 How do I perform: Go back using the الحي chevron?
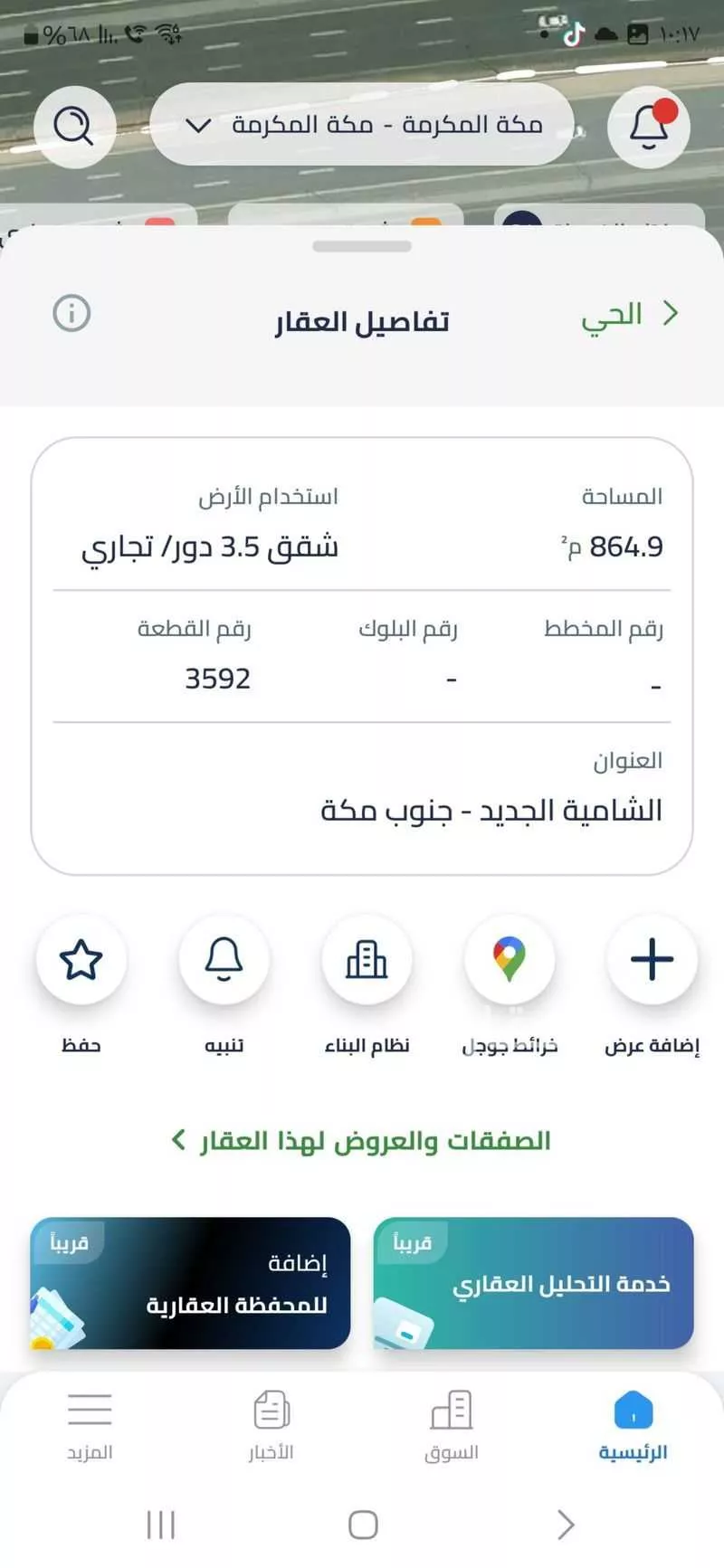[x=672, y=313]
